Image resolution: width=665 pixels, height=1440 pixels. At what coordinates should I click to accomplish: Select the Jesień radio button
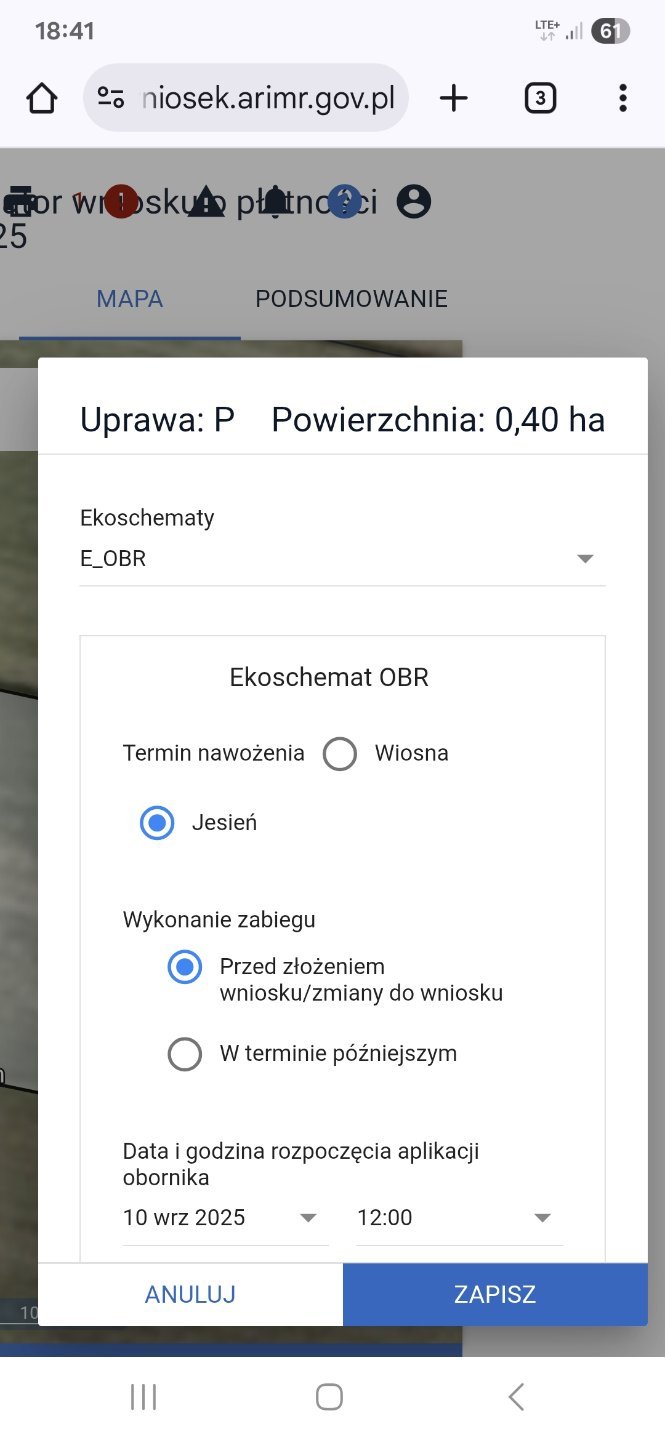[157, 824]
